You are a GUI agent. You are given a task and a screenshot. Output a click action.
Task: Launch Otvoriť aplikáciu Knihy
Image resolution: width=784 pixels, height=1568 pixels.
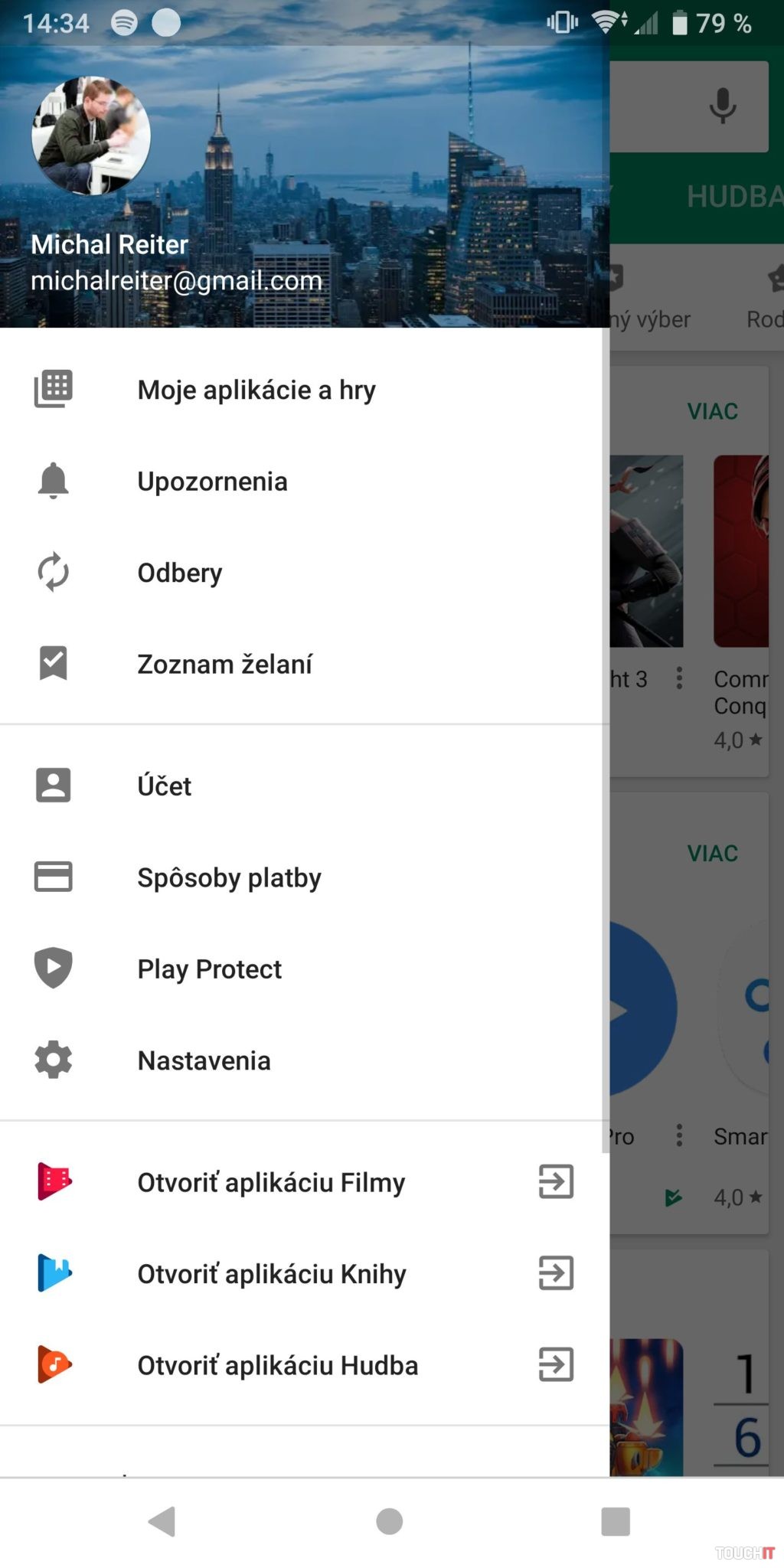tap(272, 1274)
